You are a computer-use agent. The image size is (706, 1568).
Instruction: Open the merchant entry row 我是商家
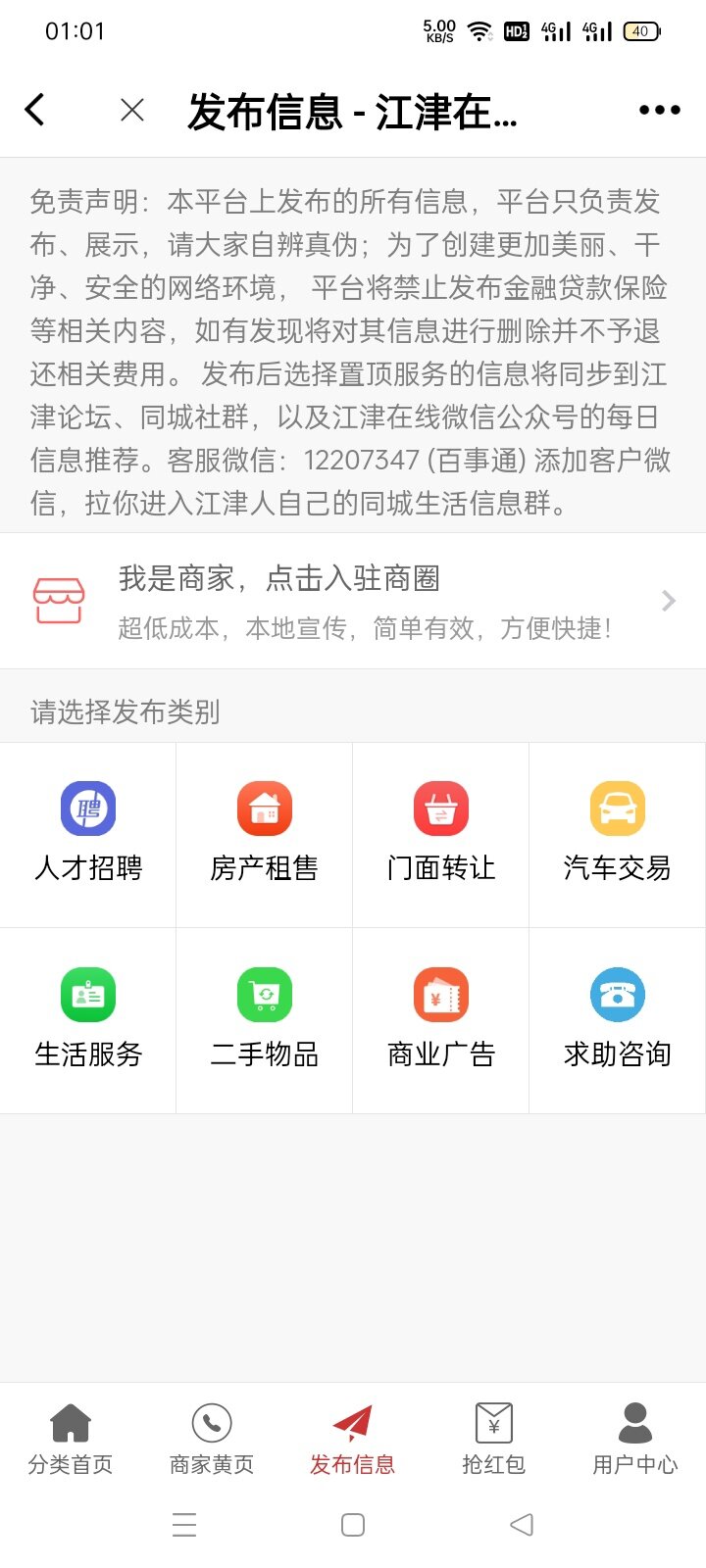pyautogui.click(x=353, y=601)
